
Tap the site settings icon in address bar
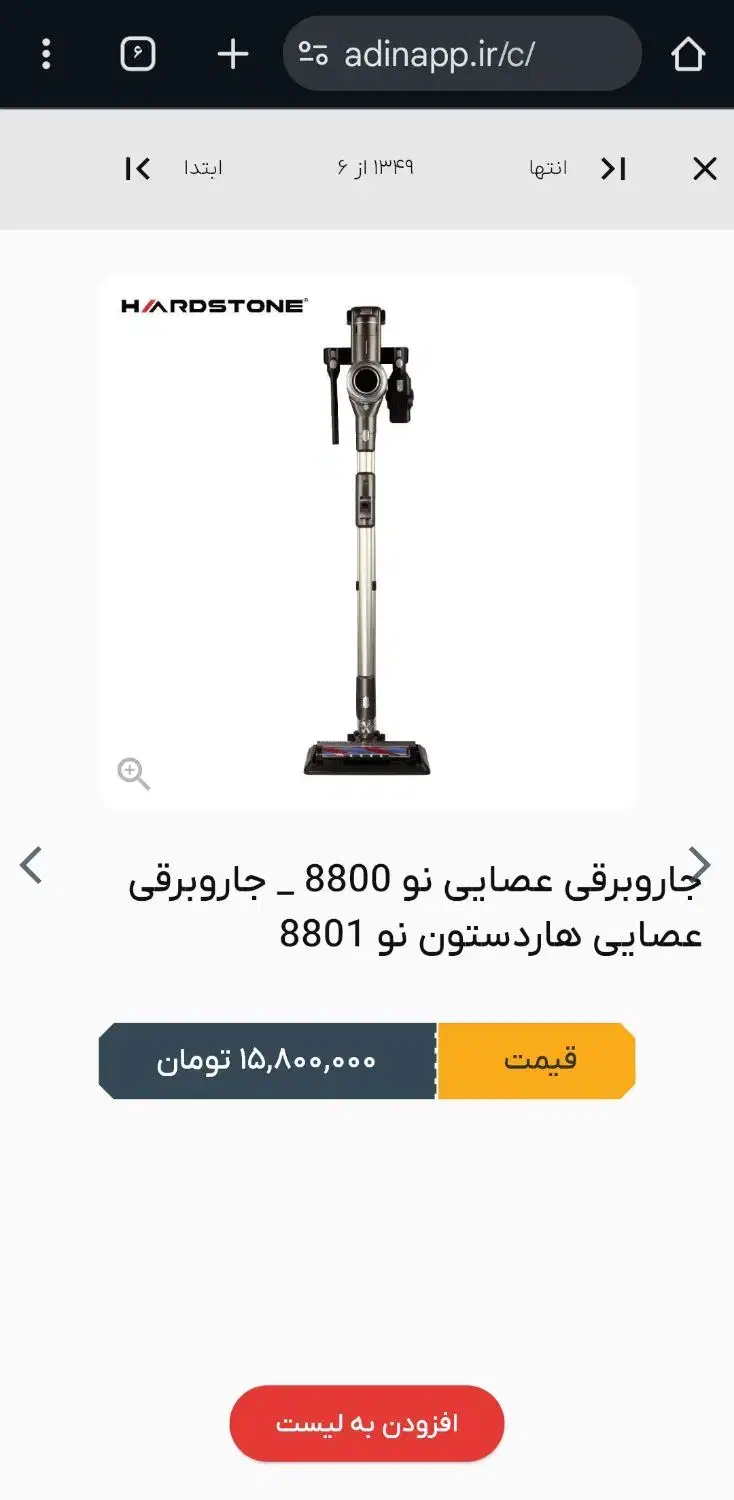coord(311,54)
